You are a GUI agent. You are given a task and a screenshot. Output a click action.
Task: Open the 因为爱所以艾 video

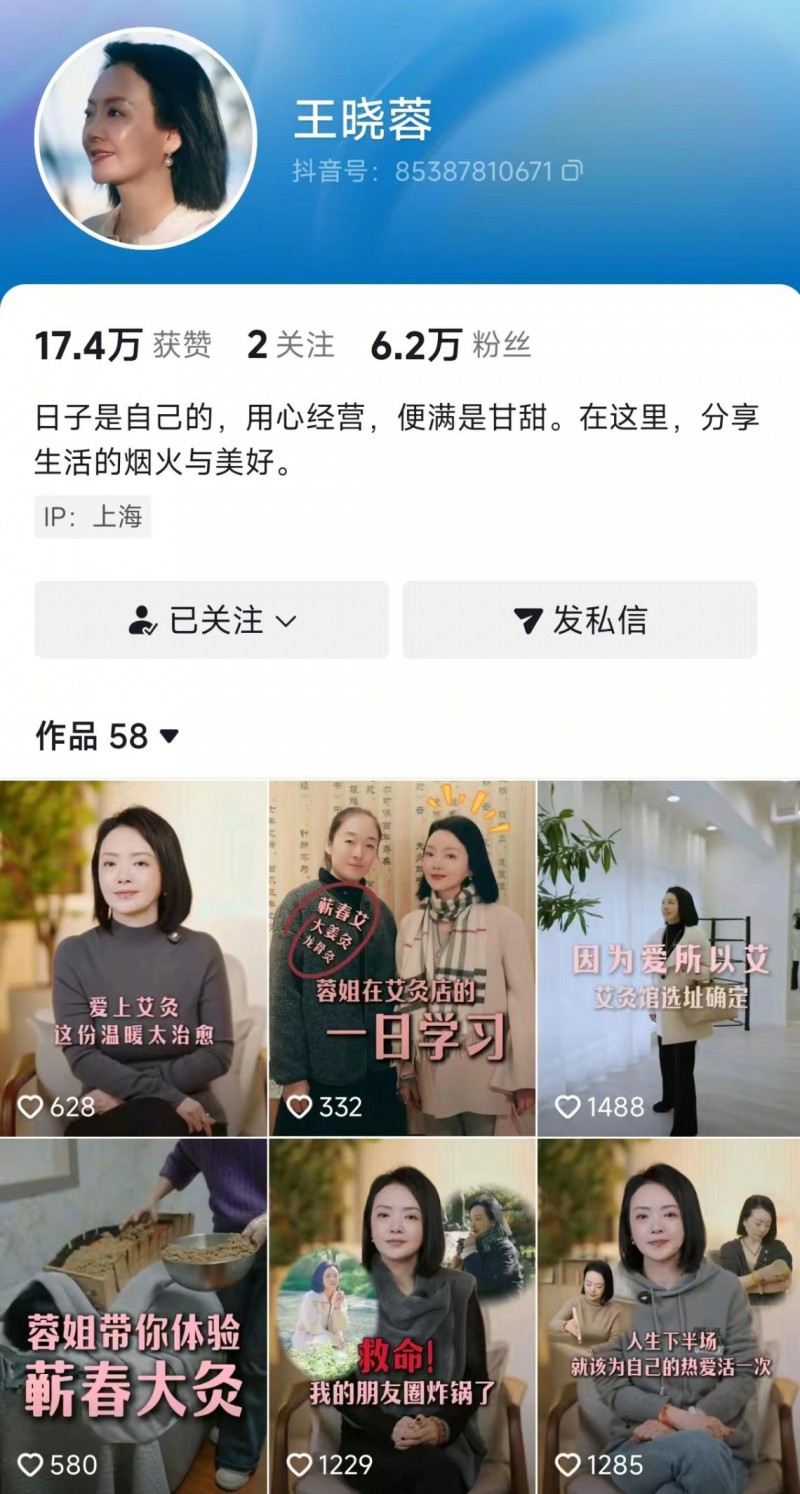670,958
